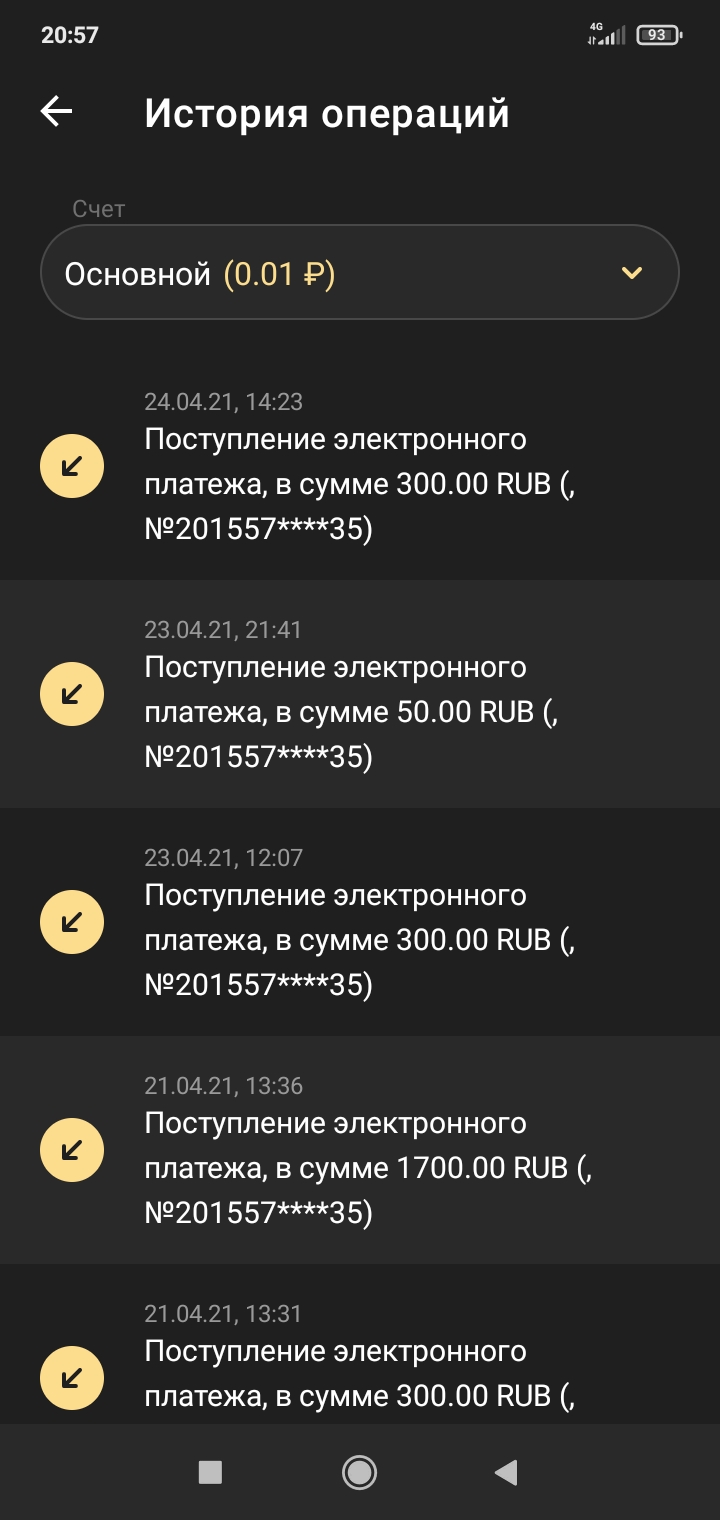Open the 24.04.21, 14:23 transaction

pos(360,466)
